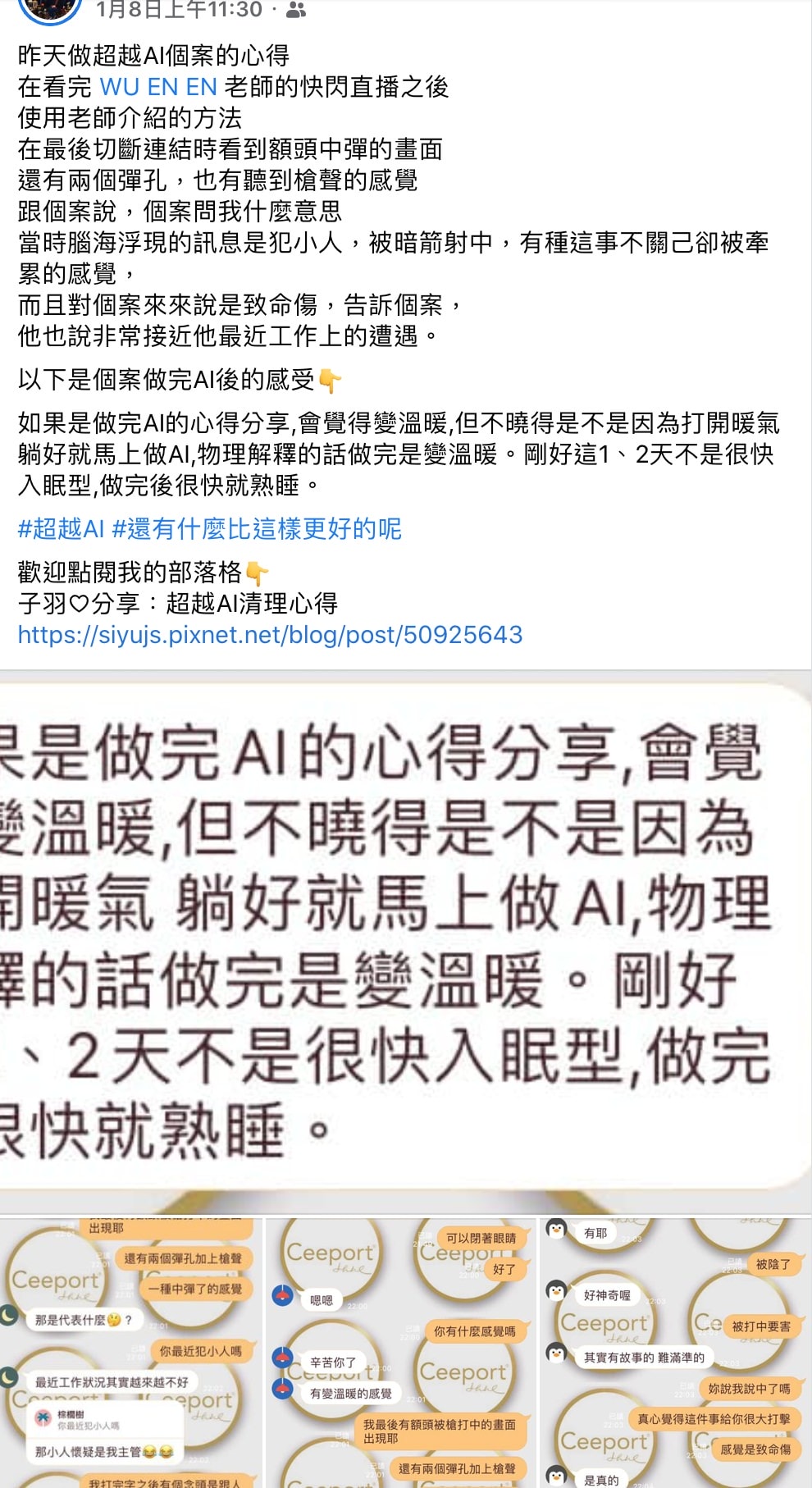
Task: Open the #還有什麼比這樣更好的呢 hashtag
Action: (256, 529)
